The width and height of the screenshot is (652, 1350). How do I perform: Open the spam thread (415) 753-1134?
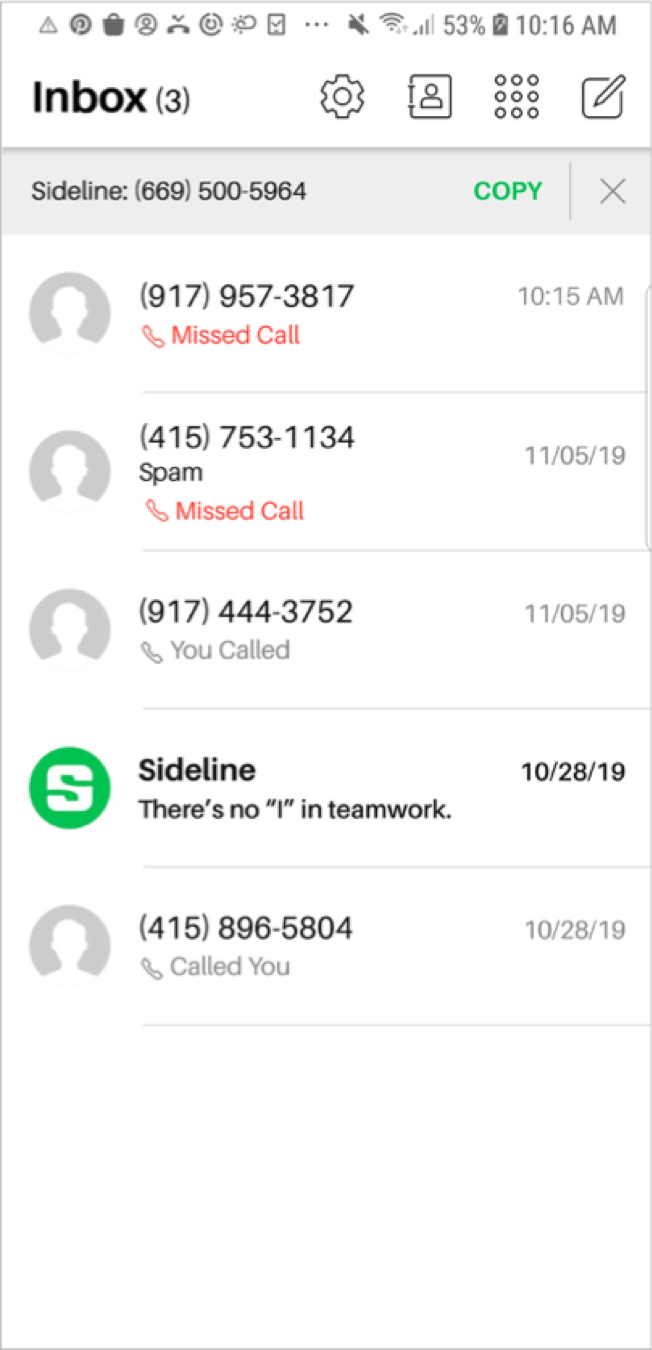[x=326, y=472]
